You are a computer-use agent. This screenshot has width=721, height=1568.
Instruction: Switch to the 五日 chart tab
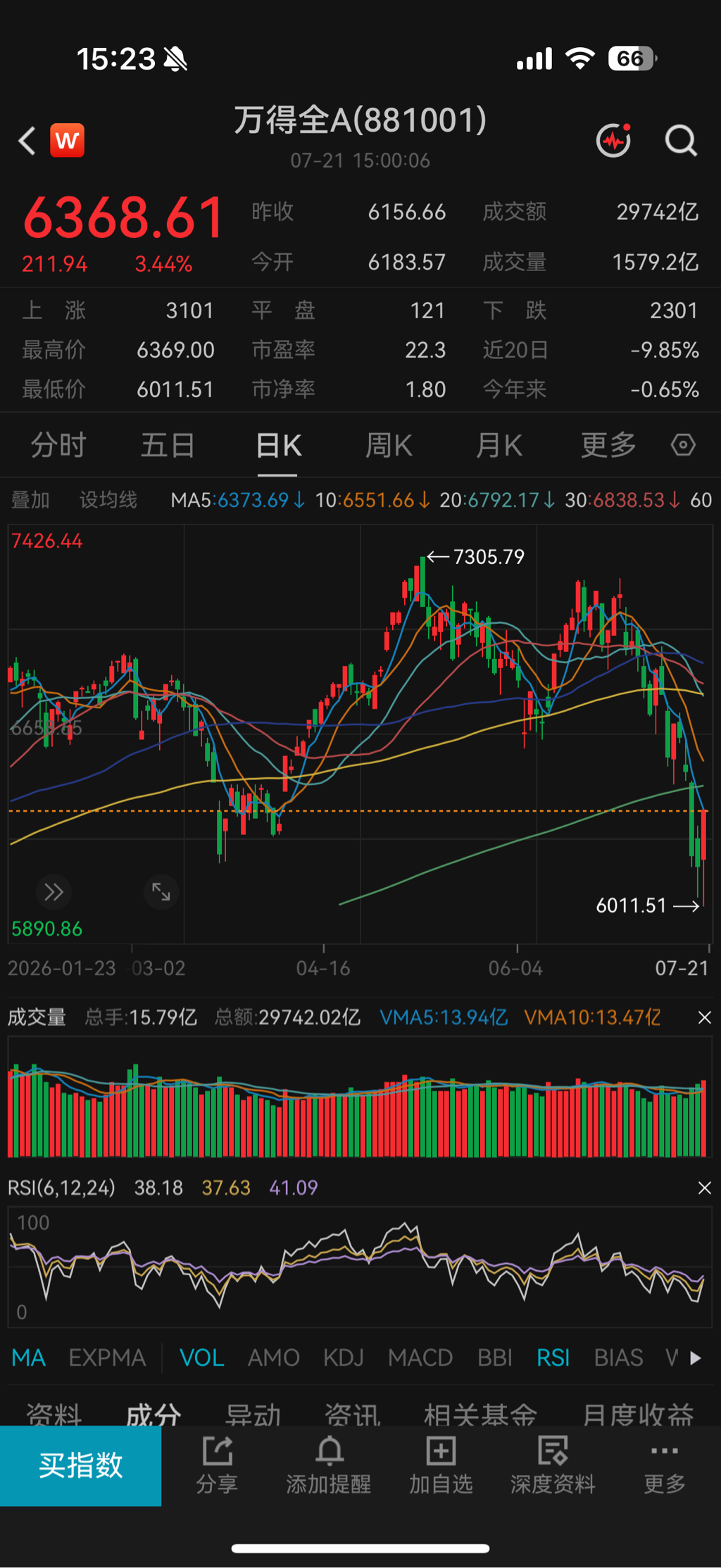(x=168, y=446)
